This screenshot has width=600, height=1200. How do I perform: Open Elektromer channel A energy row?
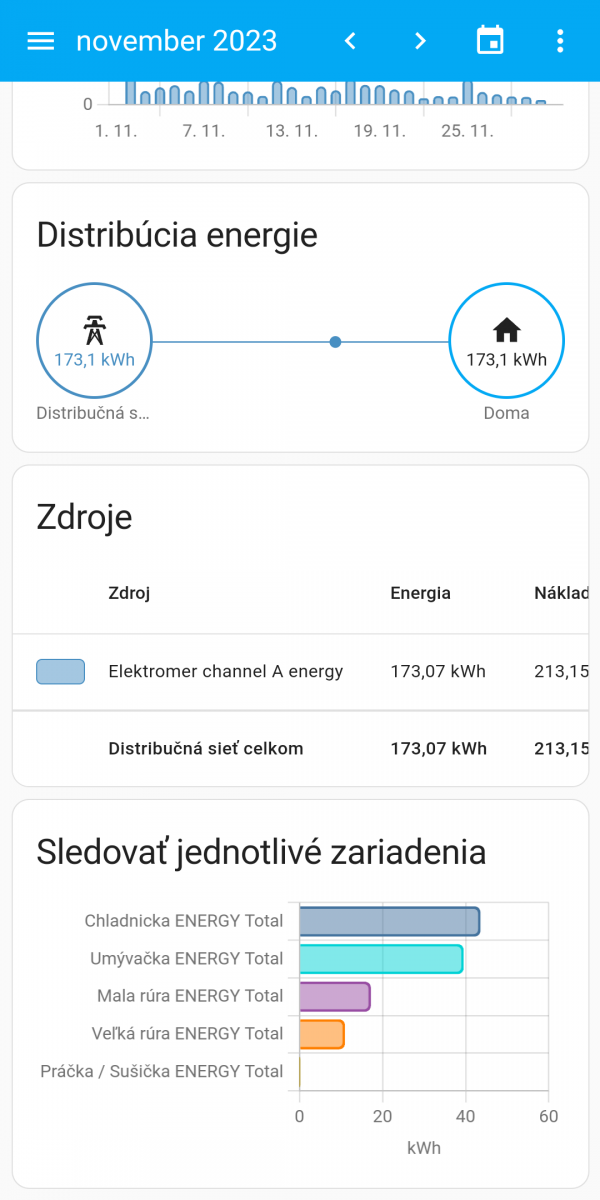point(300,672)
